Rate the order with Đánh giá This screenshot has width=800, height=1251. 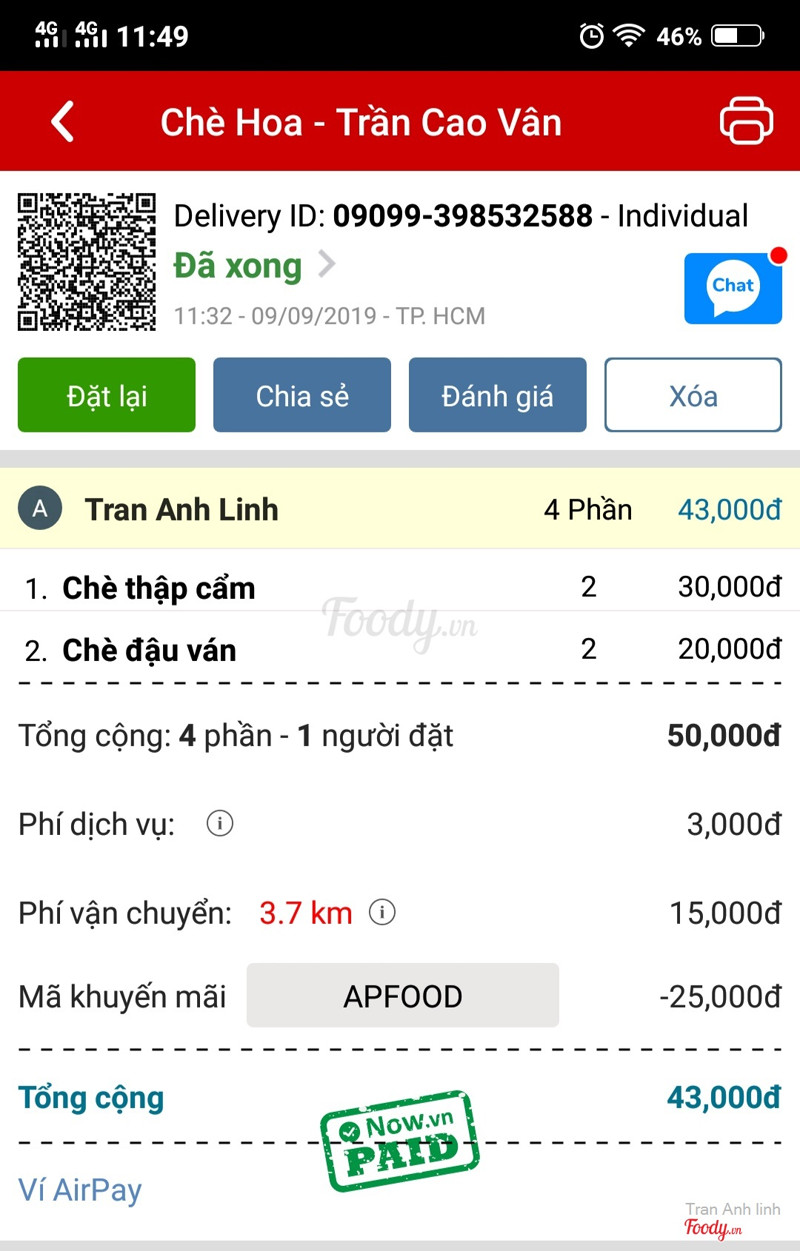coord(497,396)
